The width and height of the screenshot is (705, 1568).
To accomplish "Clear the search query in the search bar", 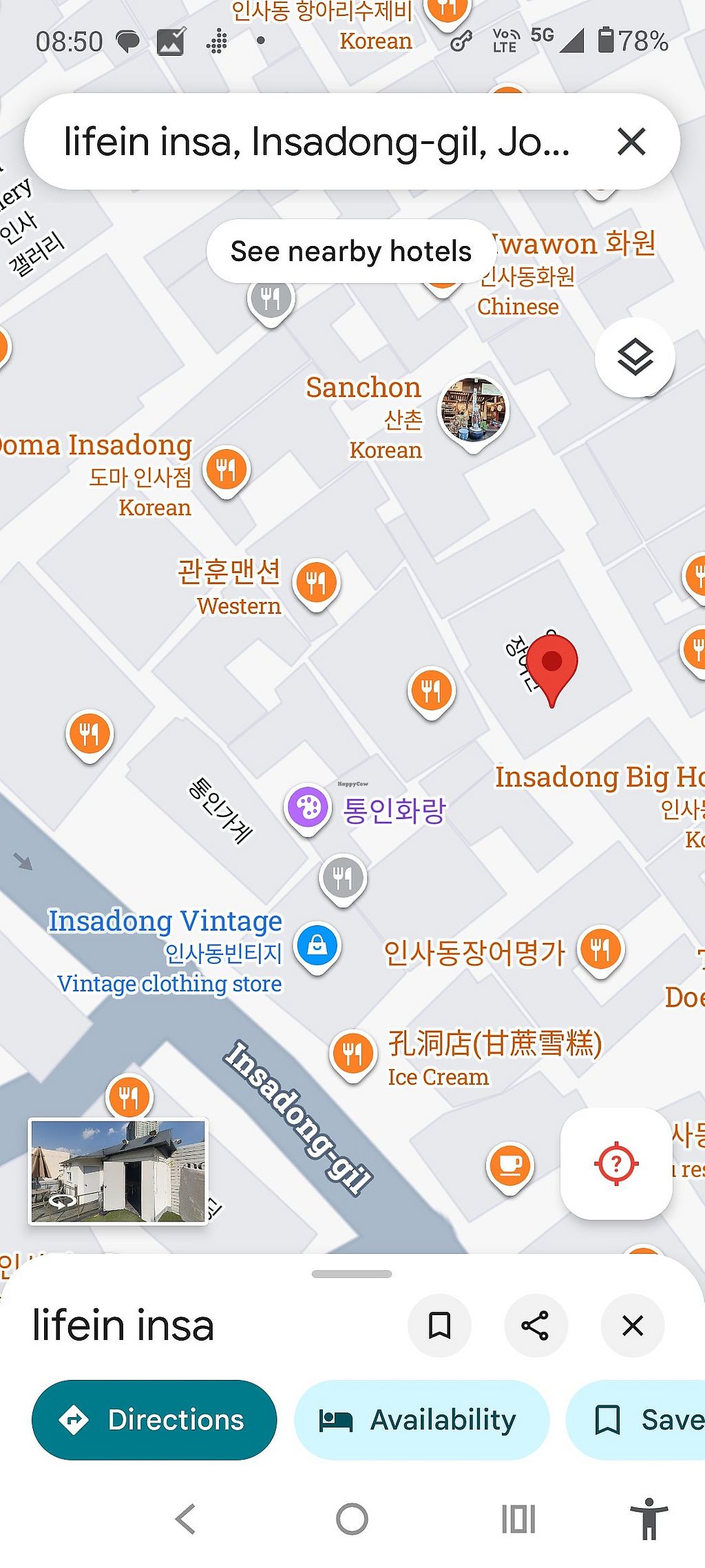I will [631, 142].
